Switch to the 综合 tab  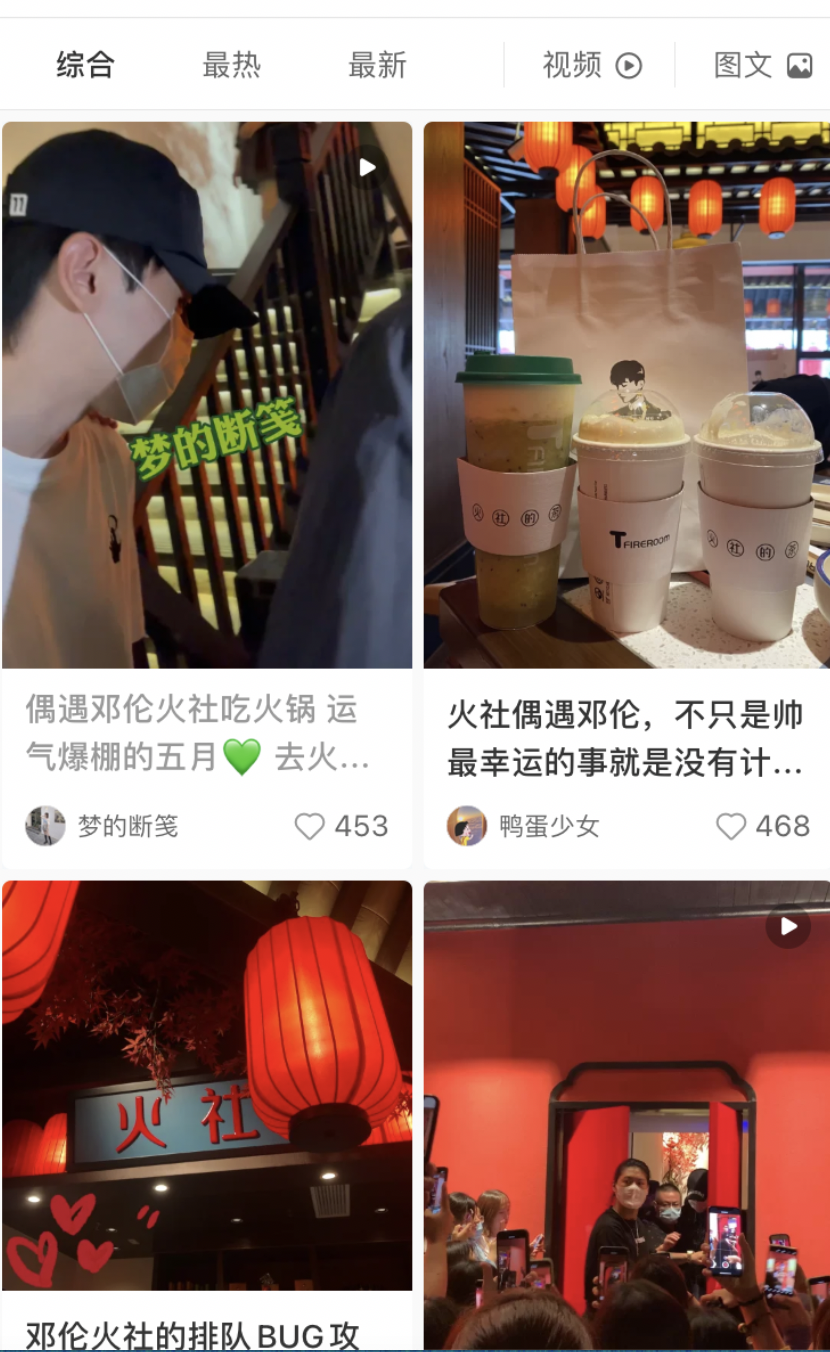(x=85, y=66)
